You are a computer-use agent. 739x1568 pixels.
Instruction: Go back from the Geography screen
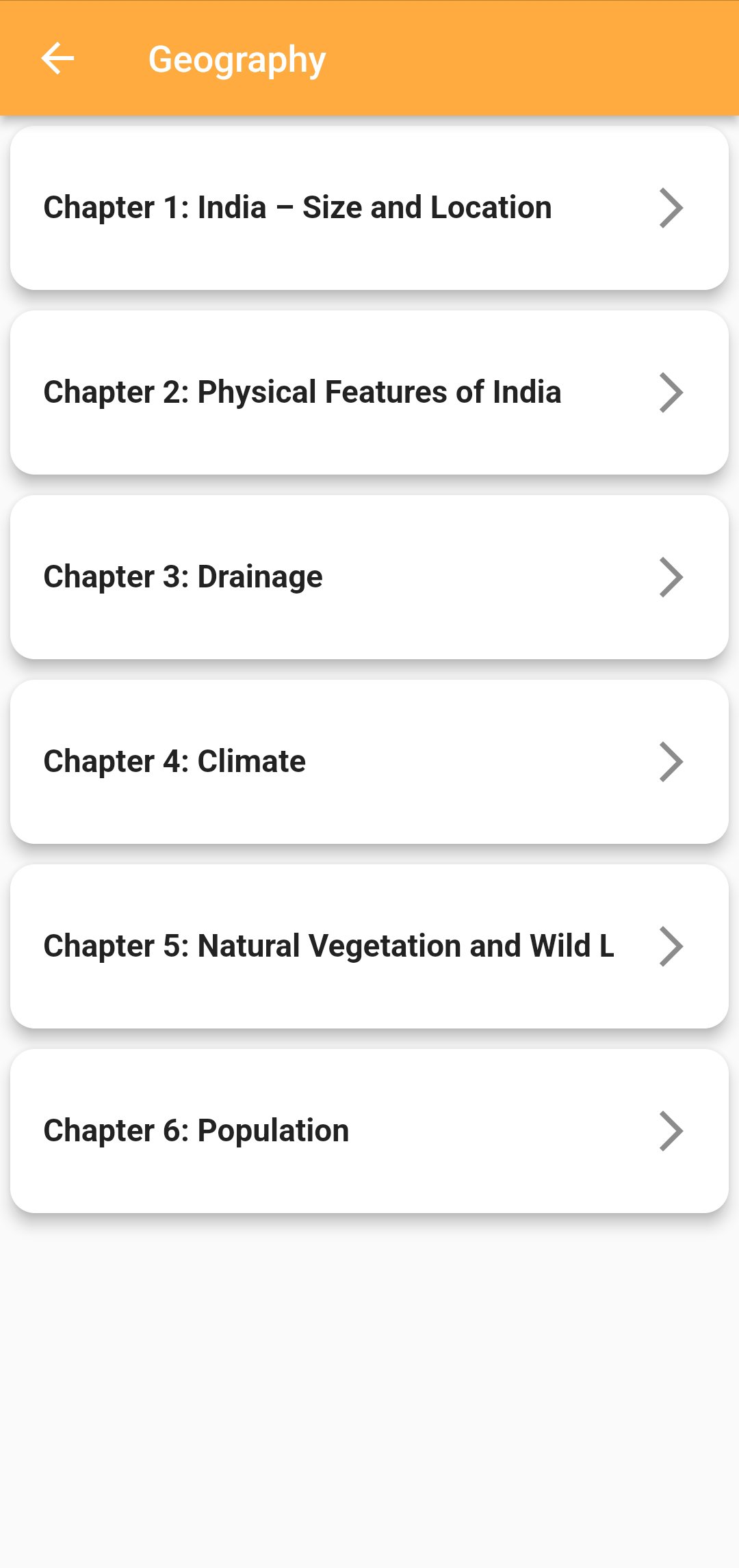pyautogui.click(x=57, y=59)
